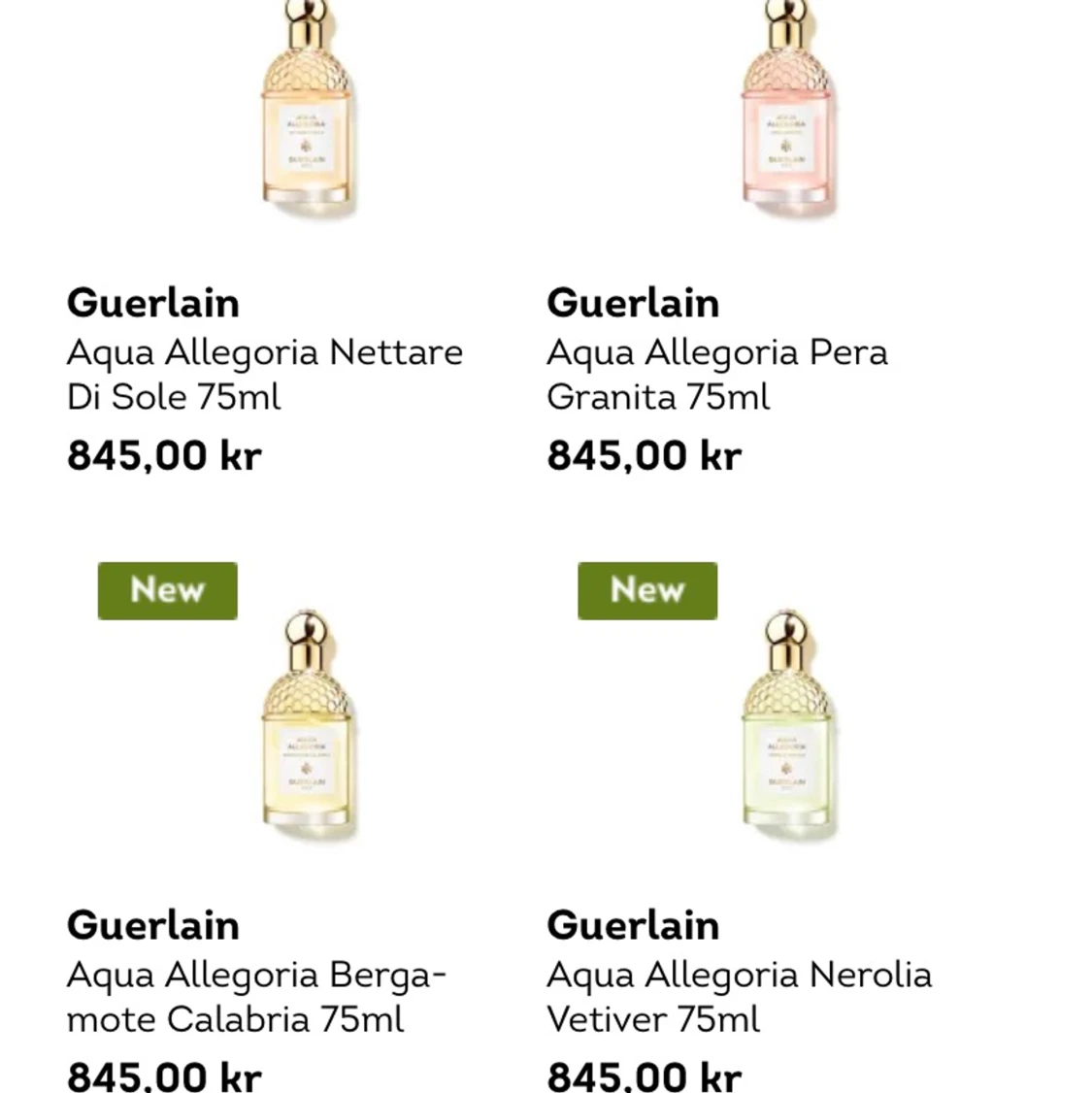Click the New badge on Bergamote Calabria
The width and height of the screenshot is (1092, 1093).
[167, 590]
